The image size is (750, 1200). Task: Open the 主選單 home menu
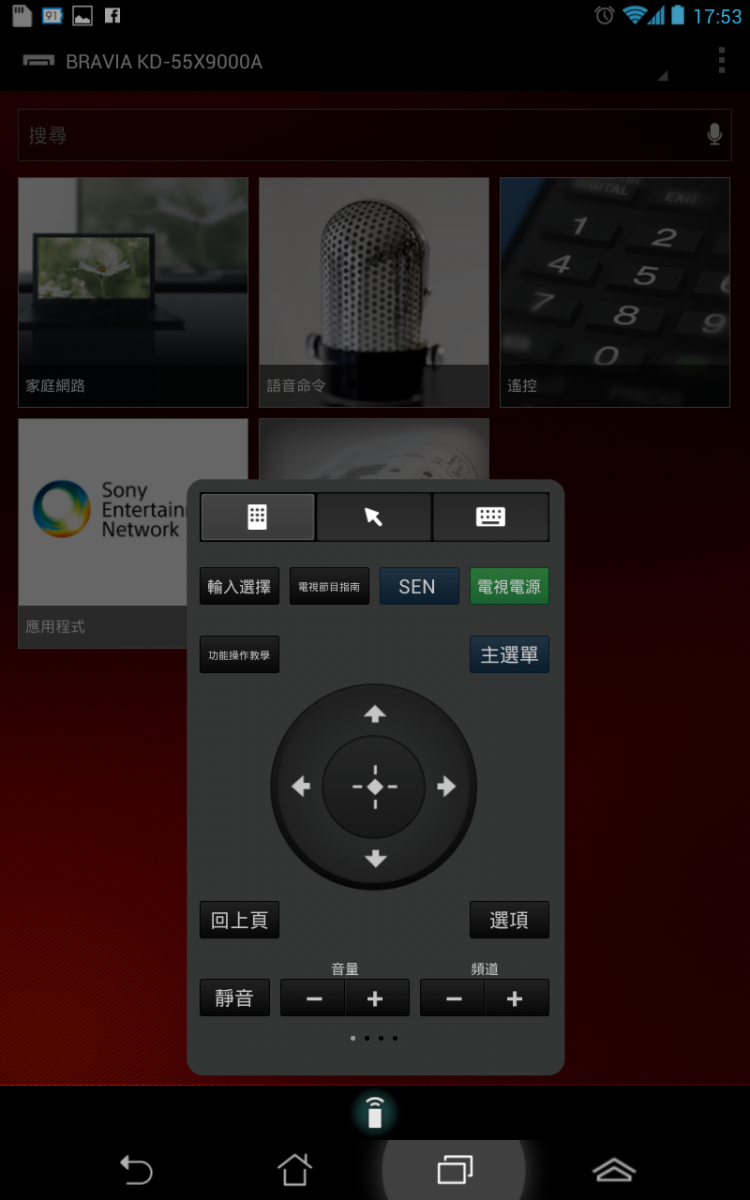tap(509, 654)
